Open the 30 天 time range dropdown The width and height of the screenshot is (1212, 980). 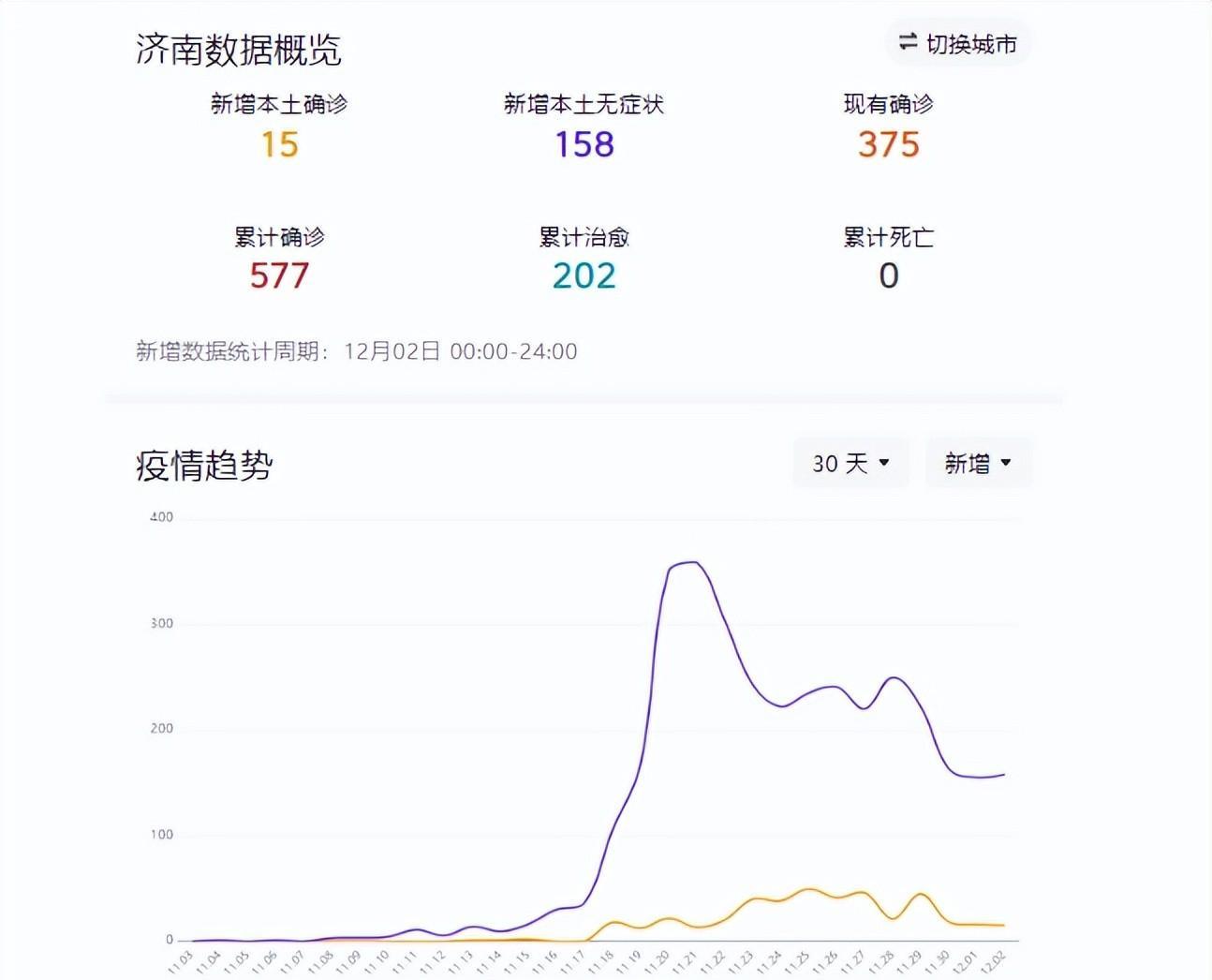tap(850, 463)
